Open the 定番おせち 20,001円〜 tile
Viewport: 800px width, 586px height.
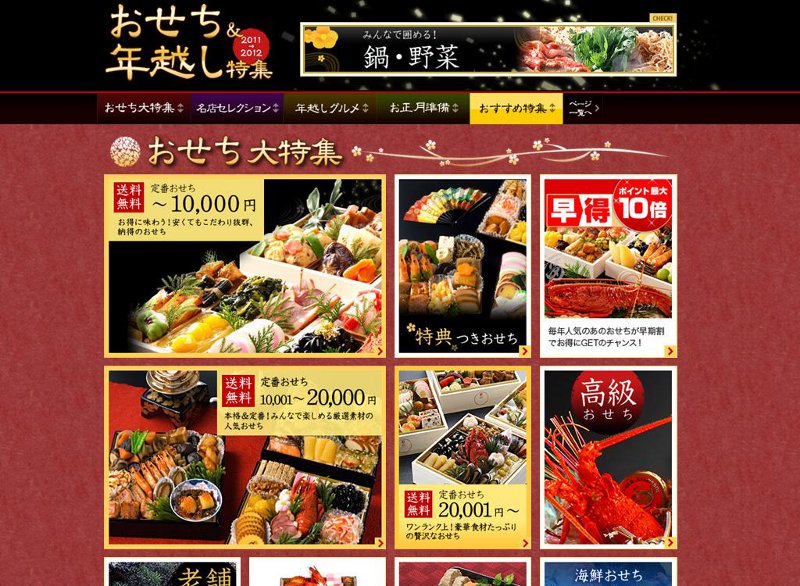point(463,458)
